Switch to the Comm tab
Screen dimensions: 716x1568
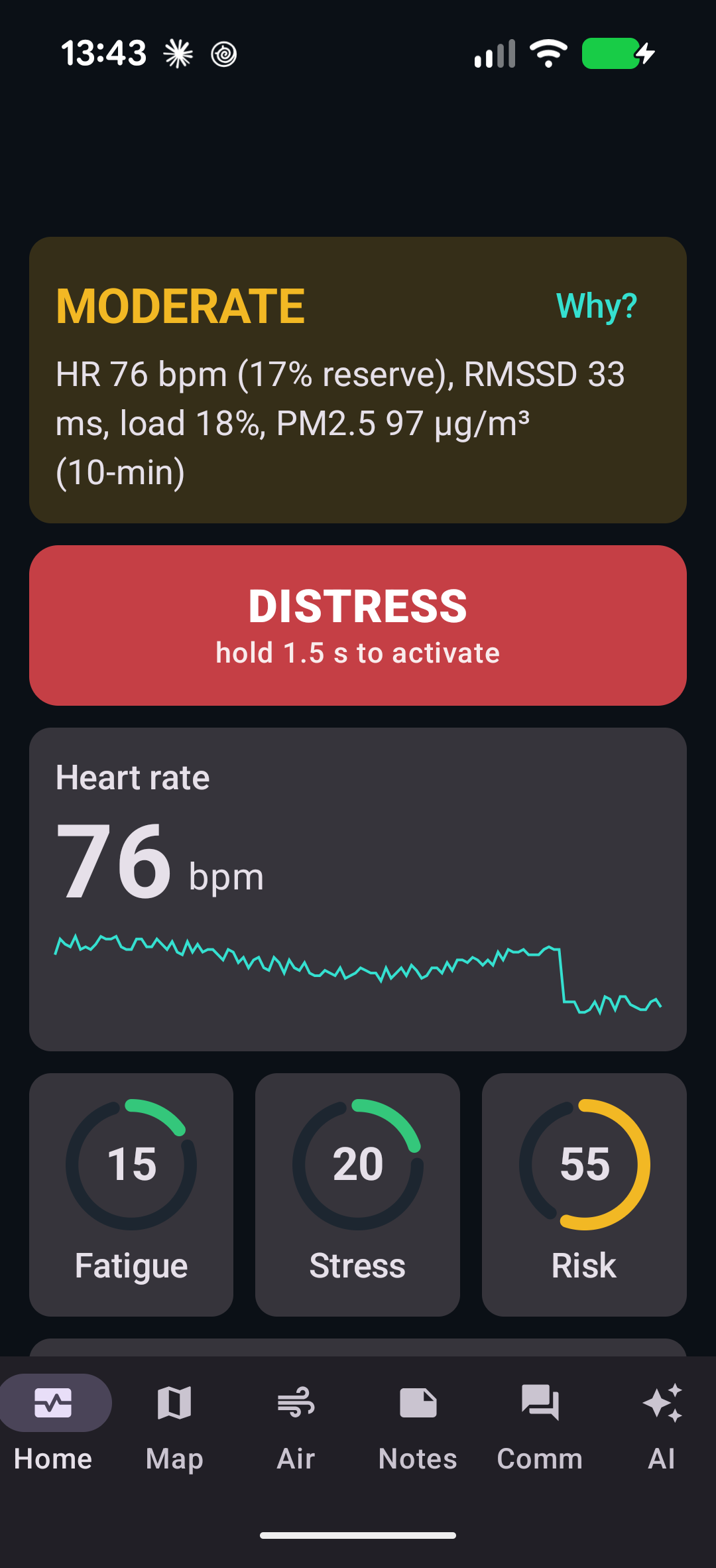click(540, 1423)
